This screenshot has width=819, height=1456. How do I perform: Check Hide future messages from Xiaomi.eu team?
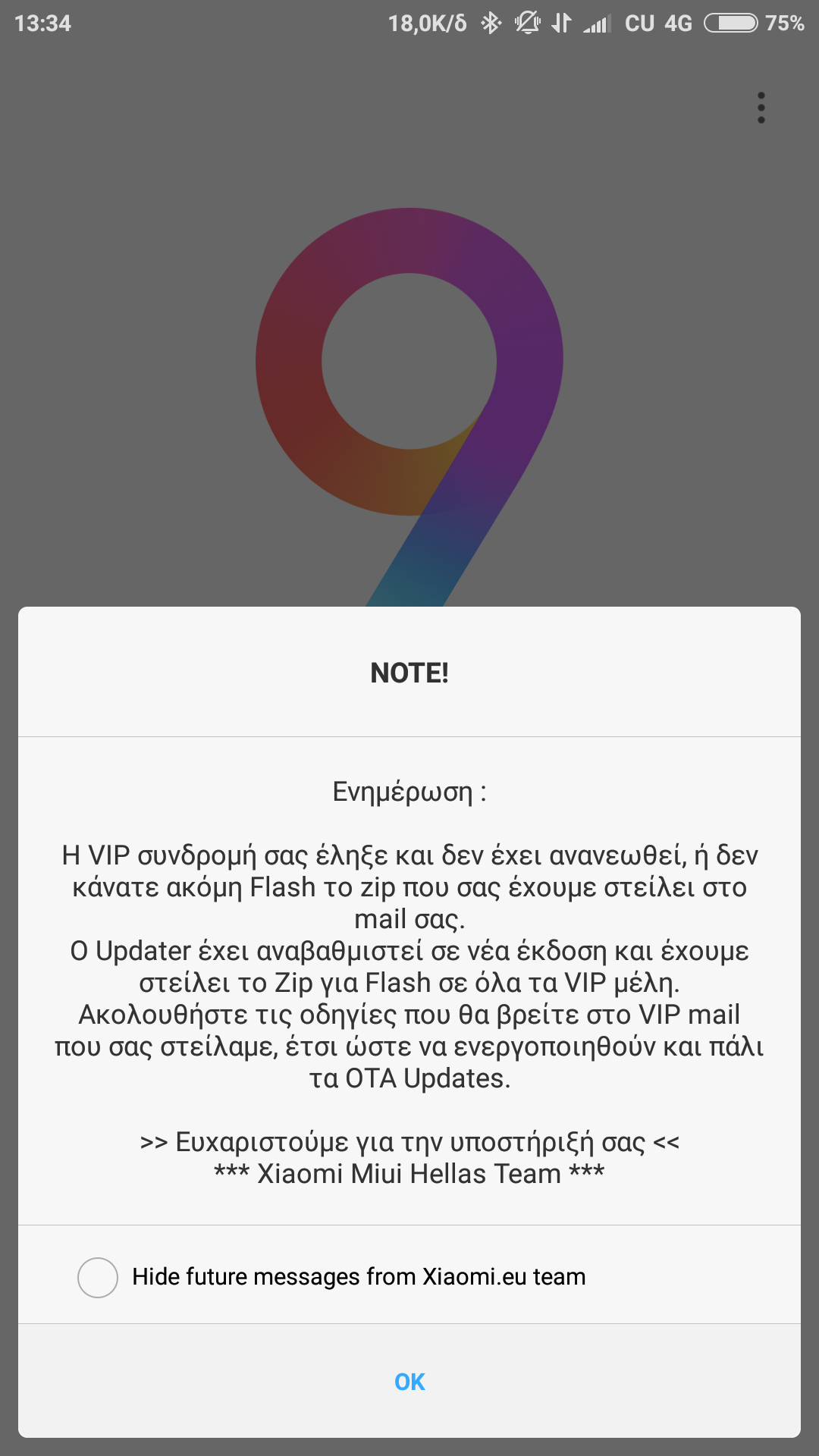pyautogui.click(x=98, y=1277)
